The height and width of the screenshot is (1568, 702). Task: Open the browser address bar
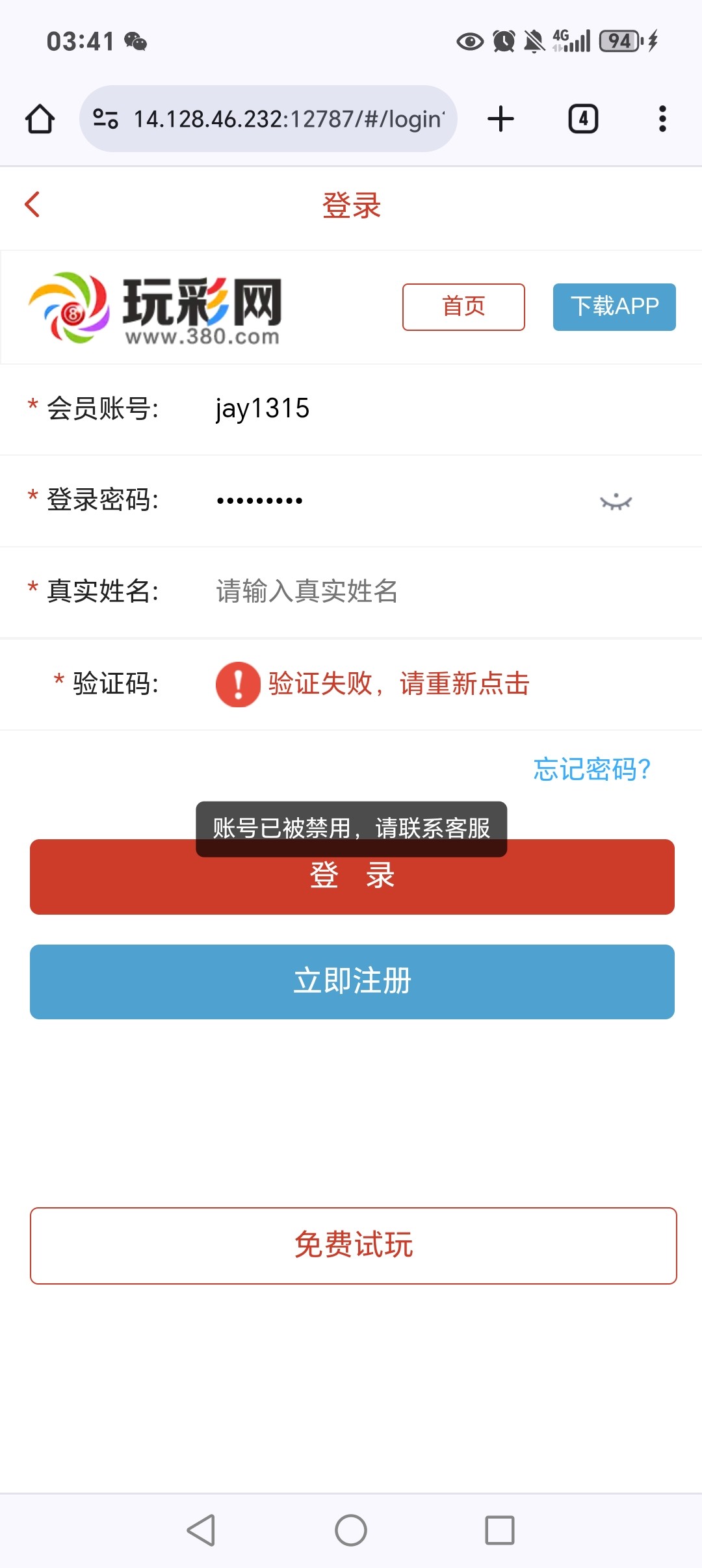tap(286, 119)
